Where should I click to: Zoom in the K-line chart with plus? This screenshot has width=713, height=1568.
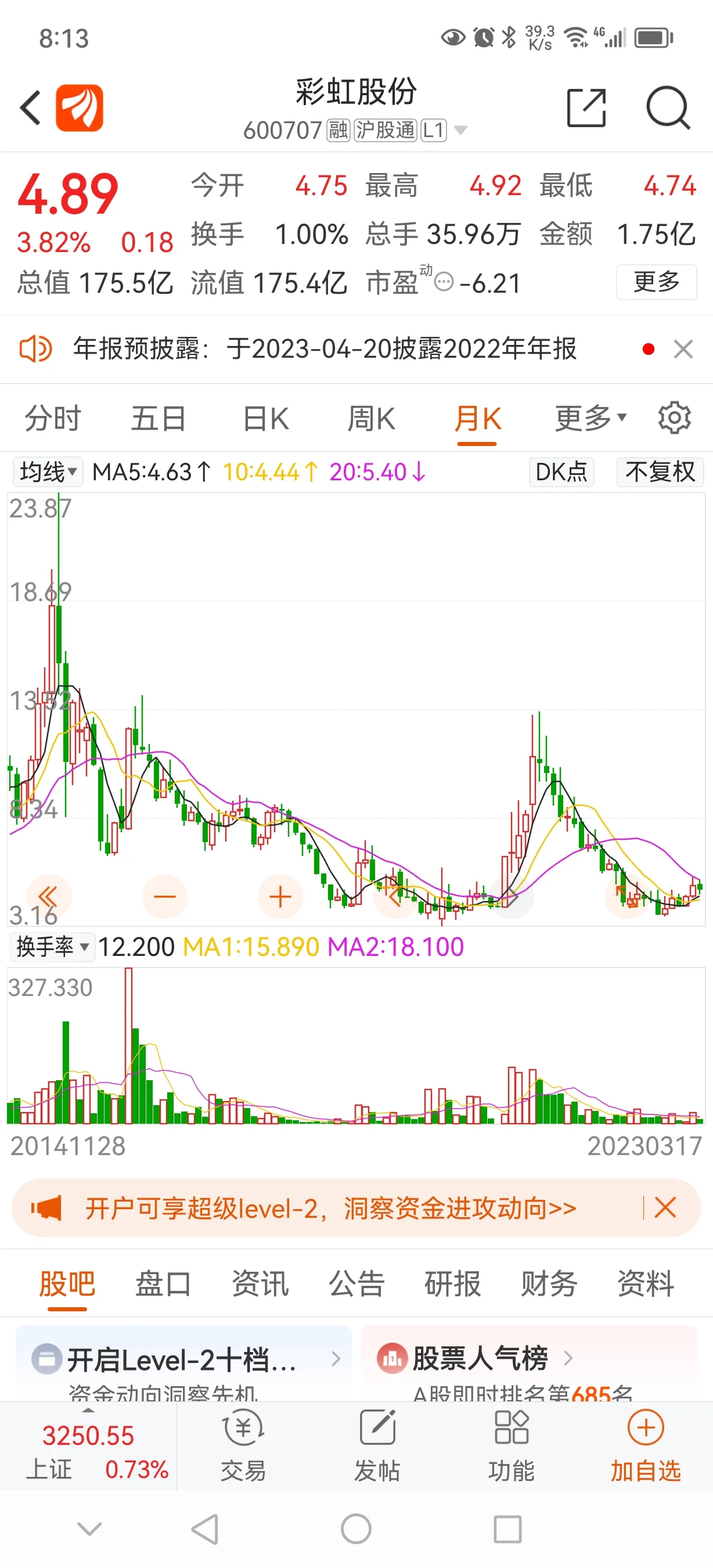click(280, 897)
